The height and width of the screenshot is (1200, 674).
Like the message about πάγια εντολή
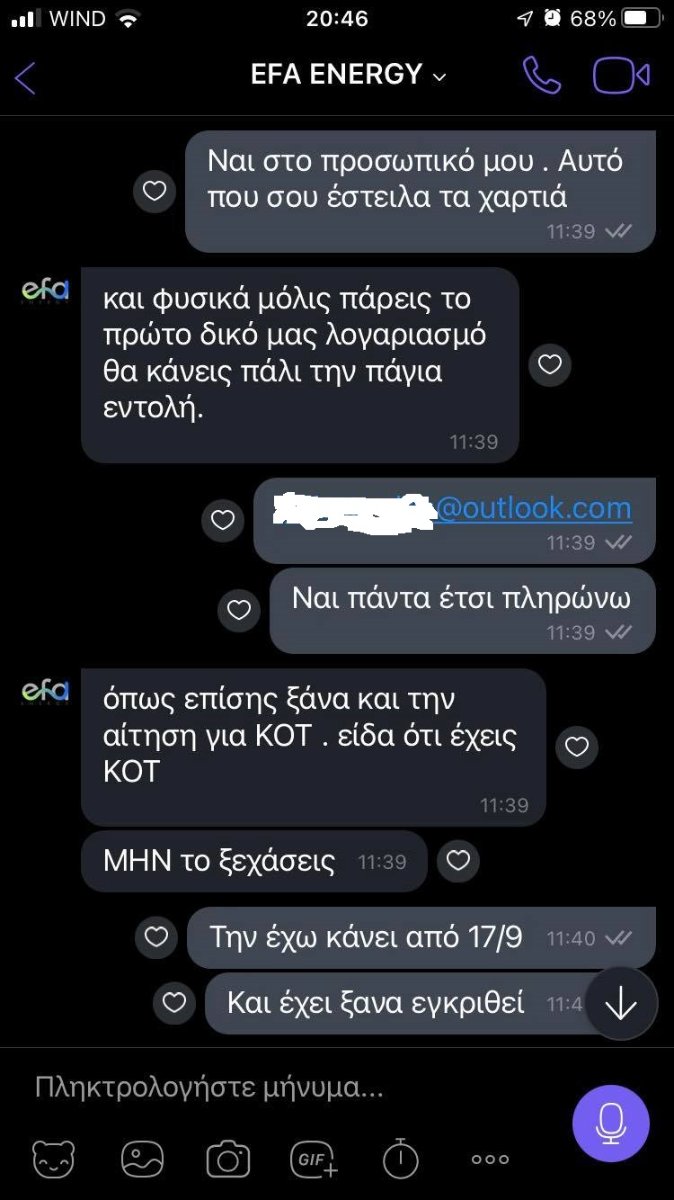pos(550,365)
